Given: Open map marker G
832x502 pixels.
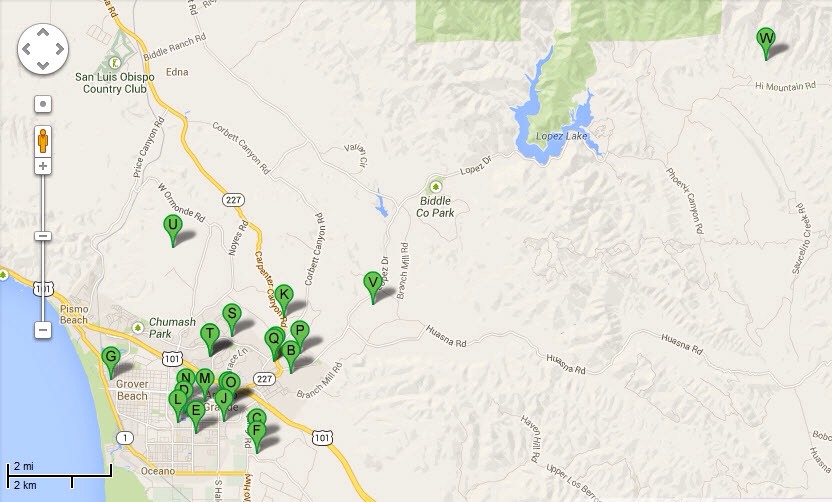Looking at the screenshot, I should 111,357.
